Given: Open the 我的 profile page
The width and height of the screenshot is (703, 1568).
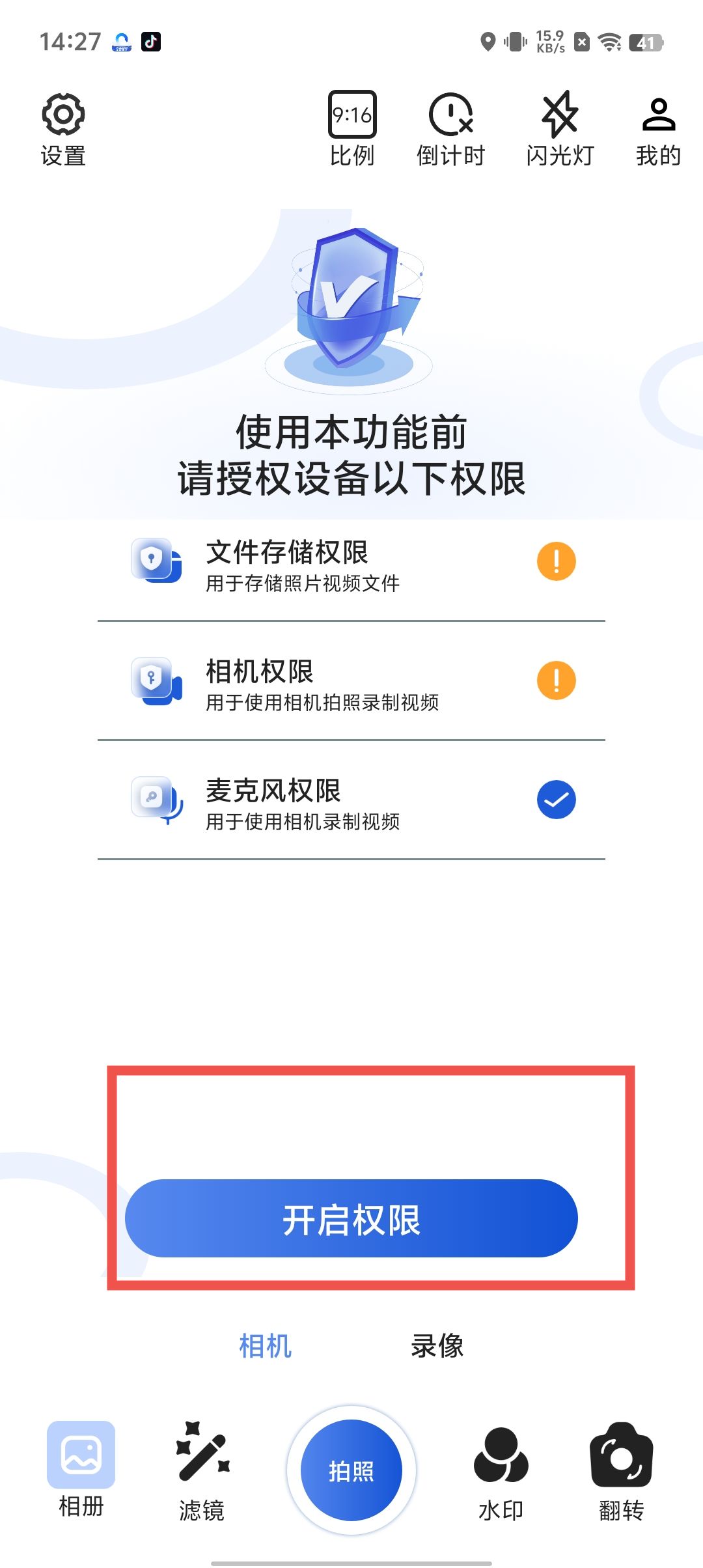Looking at the screenshot, I should (x=658, y=129).
